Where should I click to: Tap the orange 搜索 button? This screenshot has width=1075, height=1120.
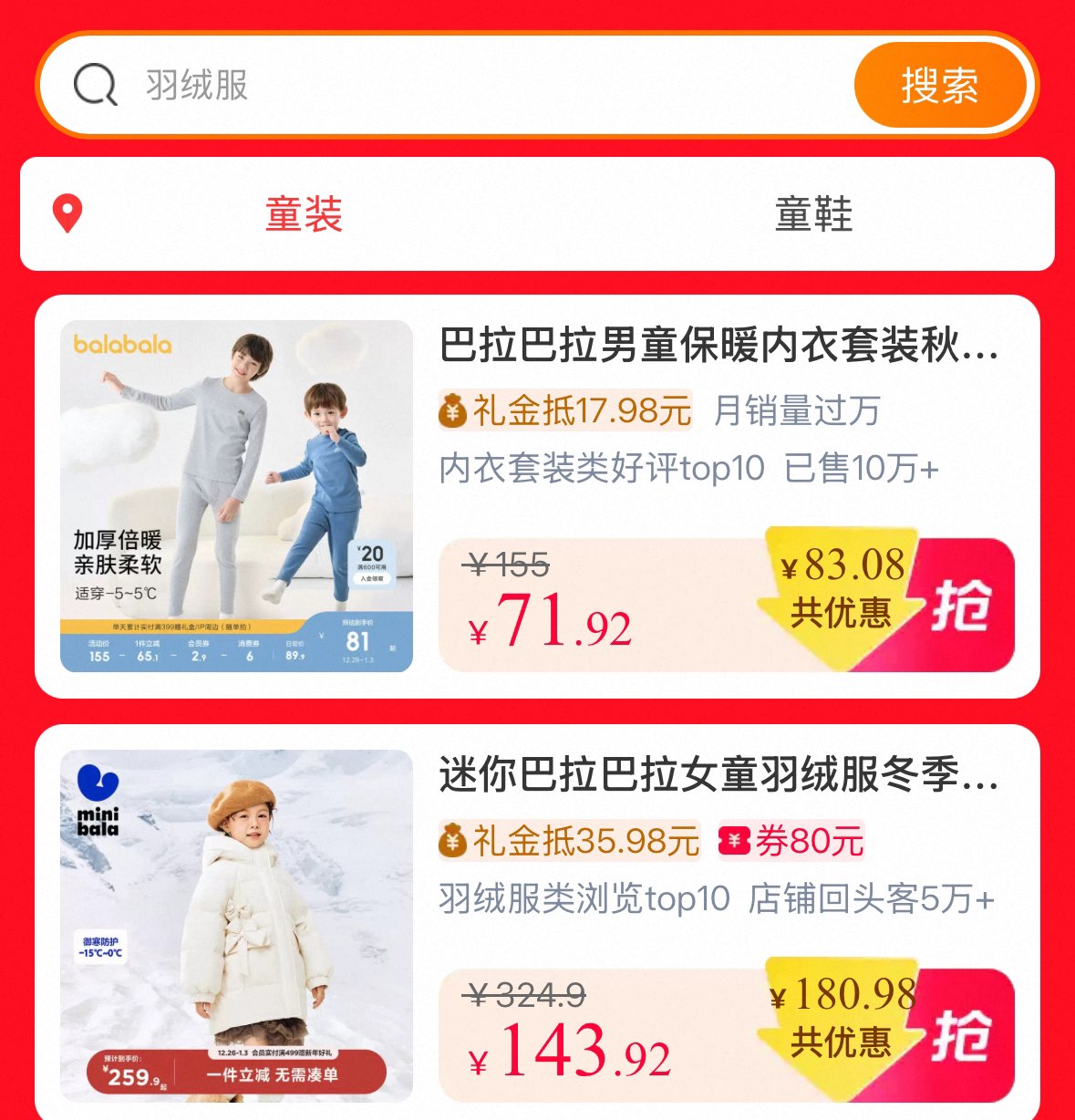940,86
